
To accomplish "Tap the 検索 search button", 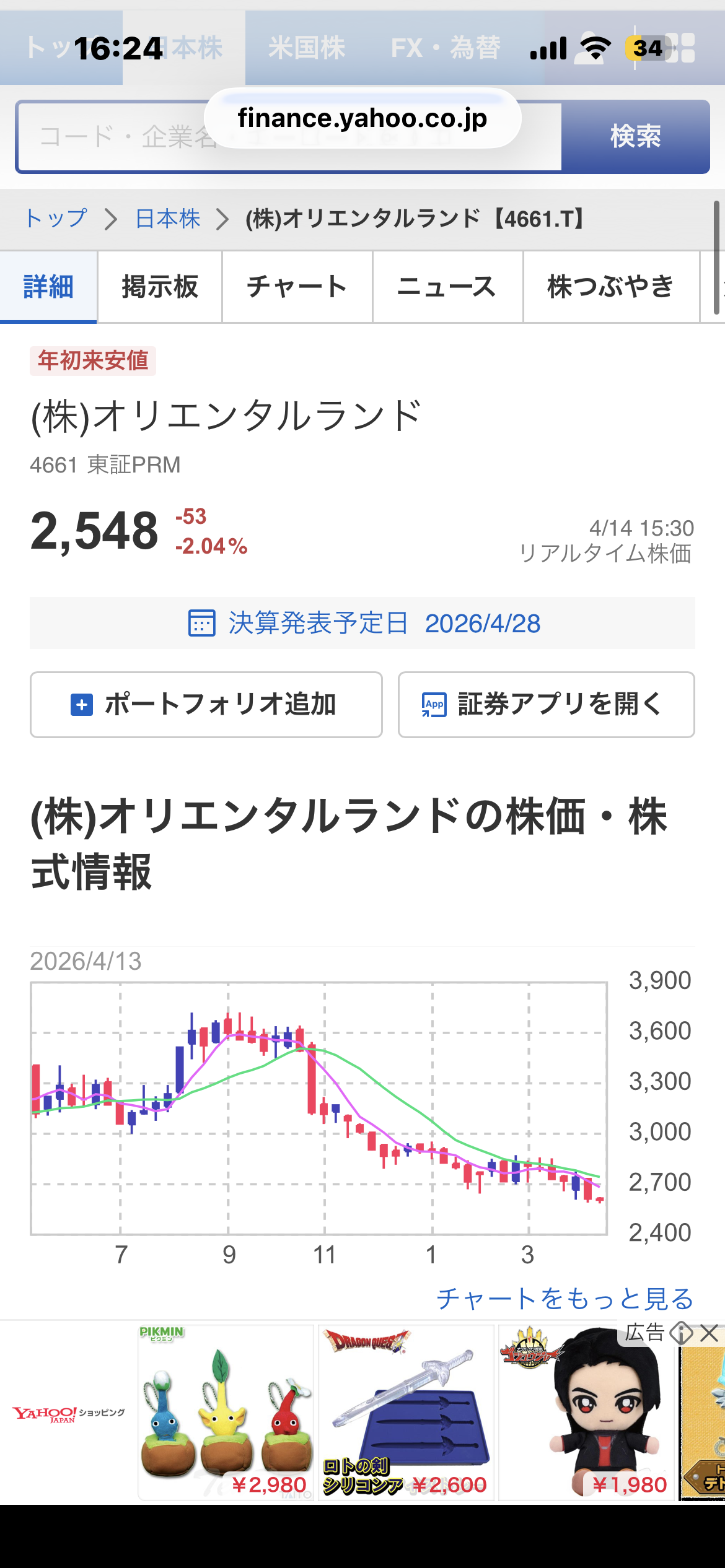I will click(635, 137).
